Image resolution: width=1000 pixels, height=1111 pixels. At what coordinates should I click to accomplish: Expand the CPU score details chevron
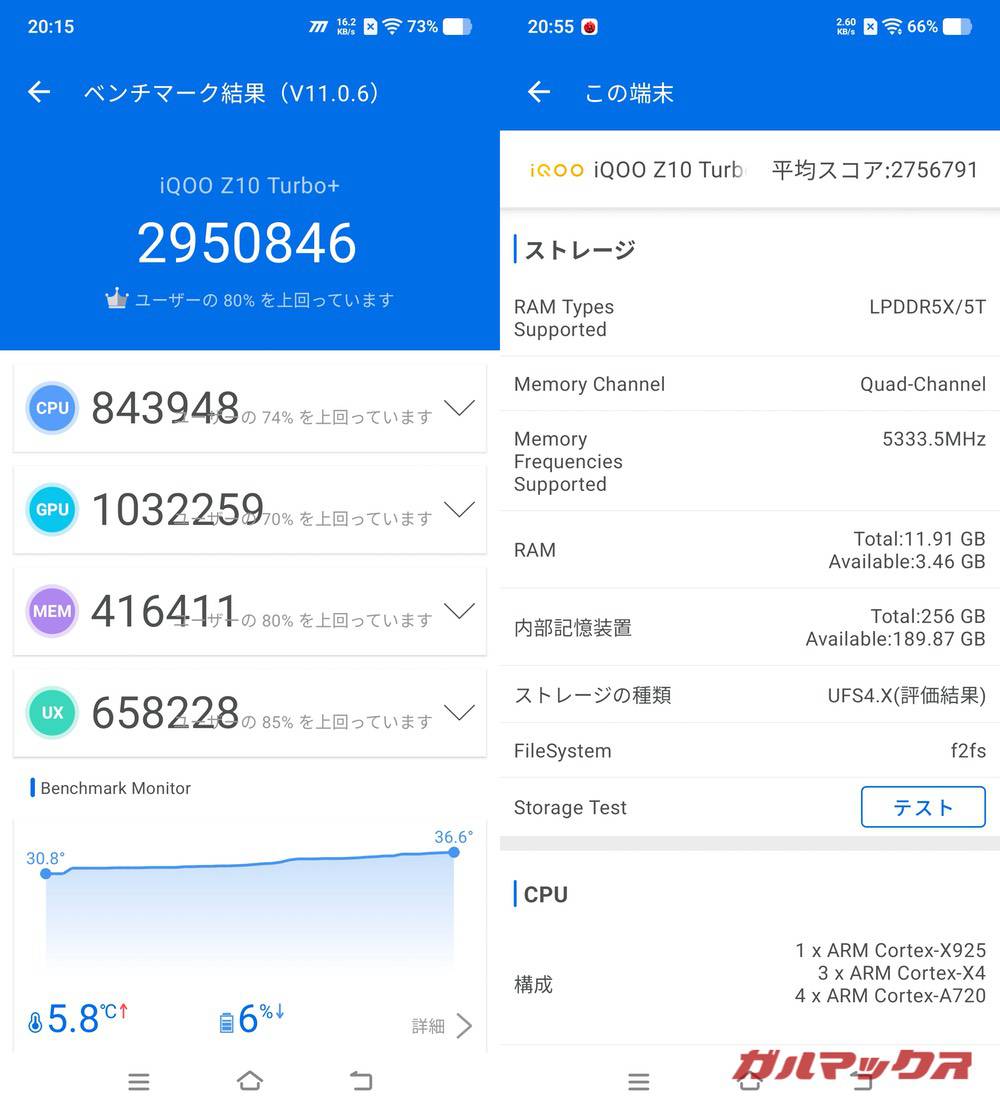coord(459,408)
